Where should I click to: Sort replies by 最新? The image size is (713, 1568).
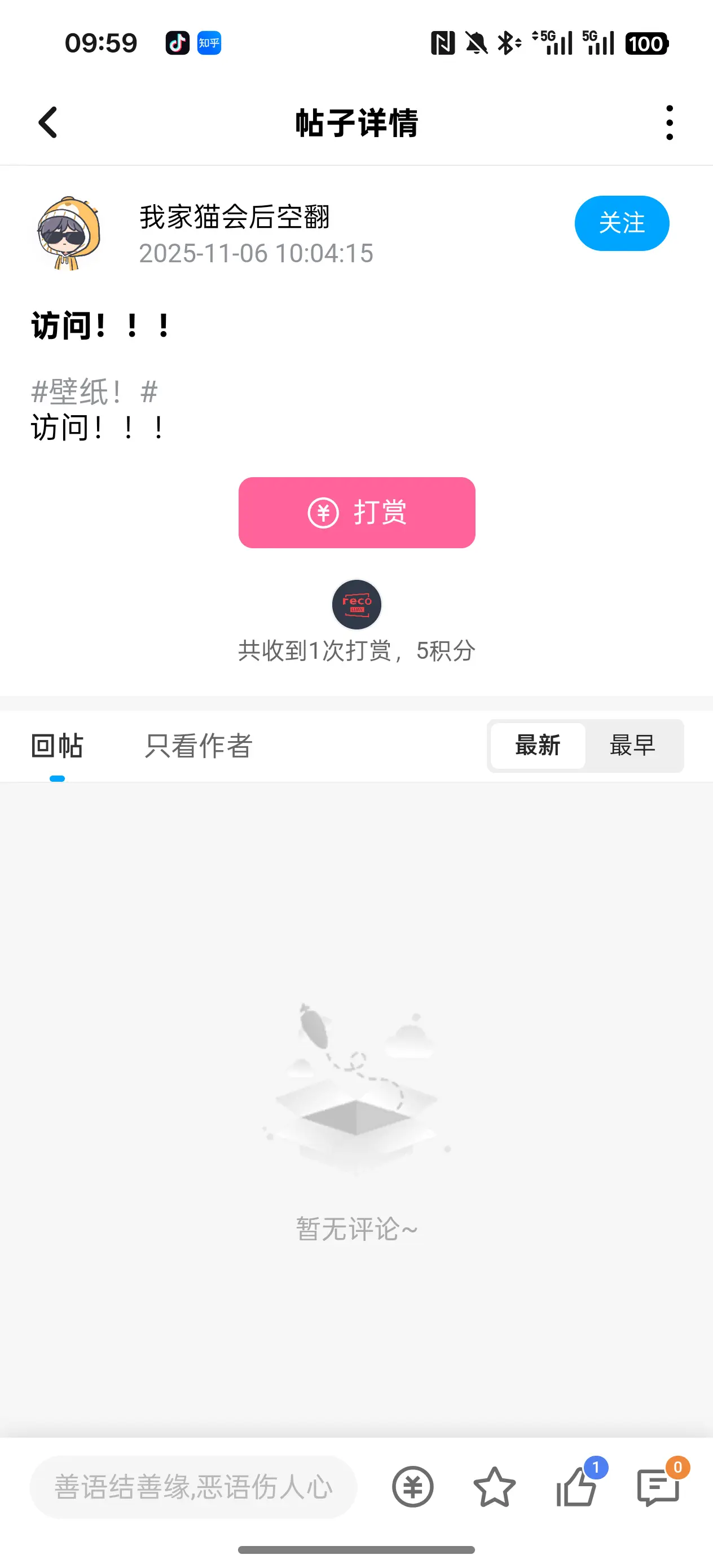click(x=538, y=746)
